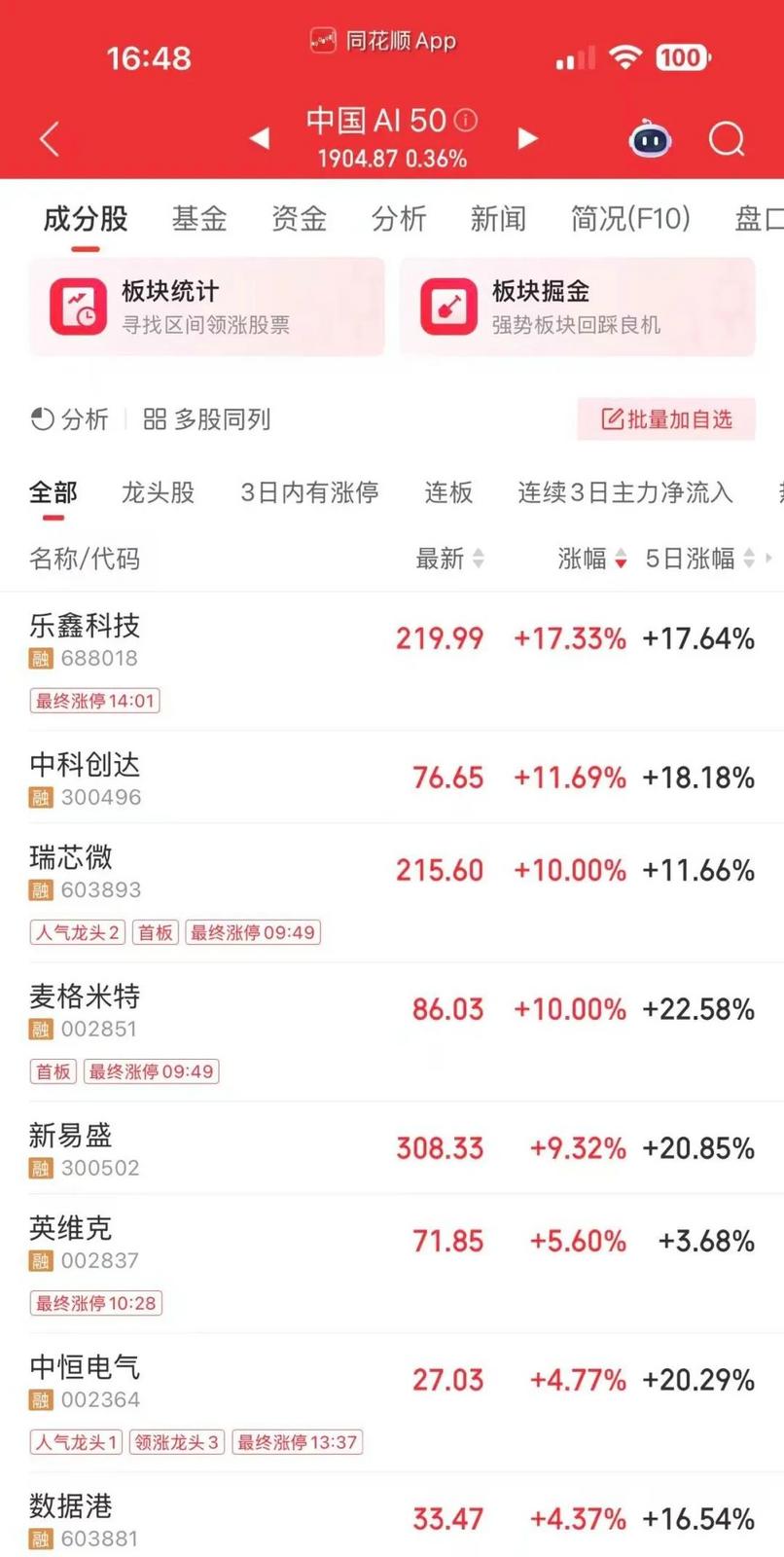
Task: Open the 板块掘金 card
Action: click(x=577, y=307)
